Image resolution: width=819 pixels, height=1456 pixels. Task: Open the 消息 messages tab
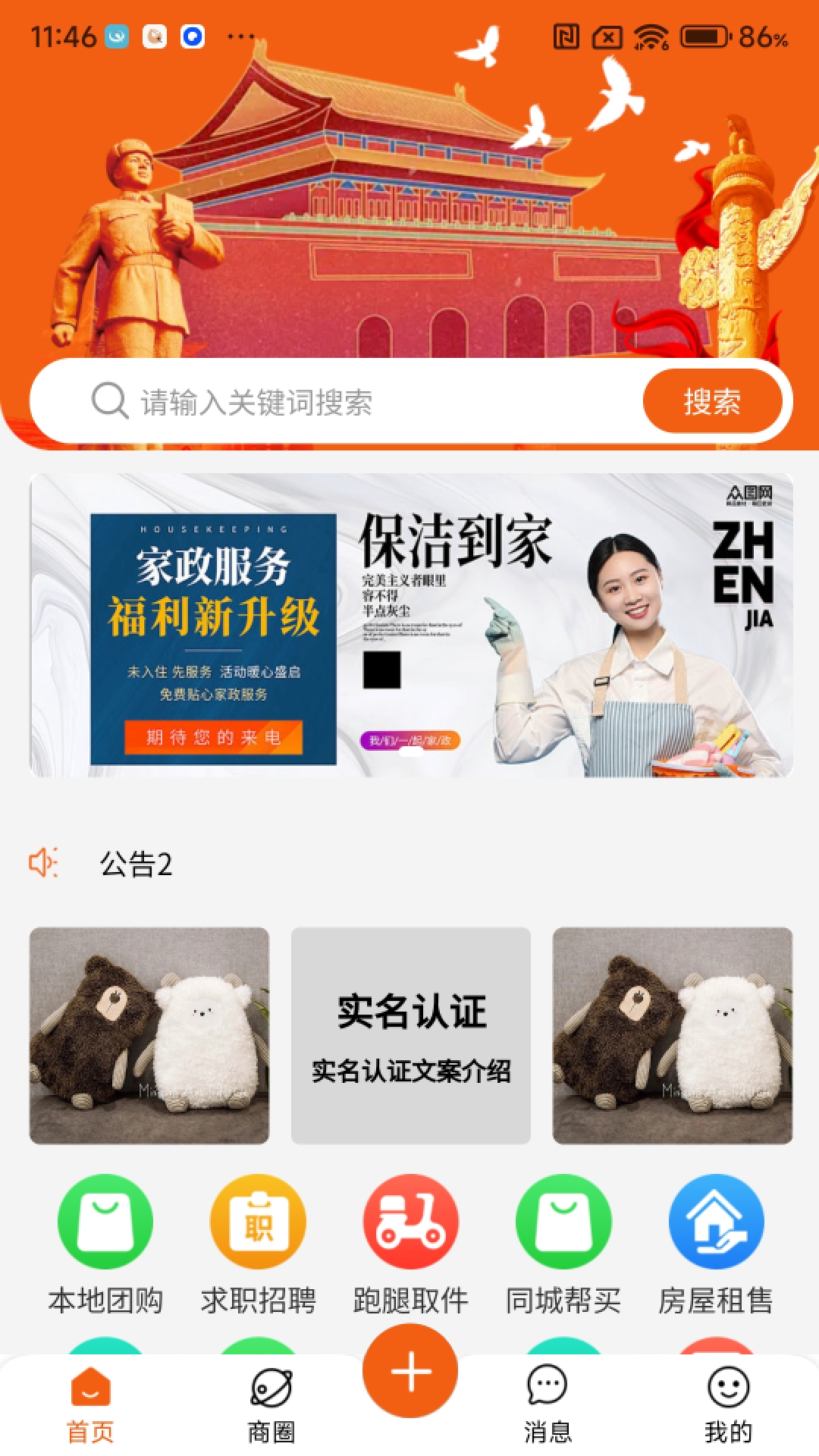(x=548, y=1404)
